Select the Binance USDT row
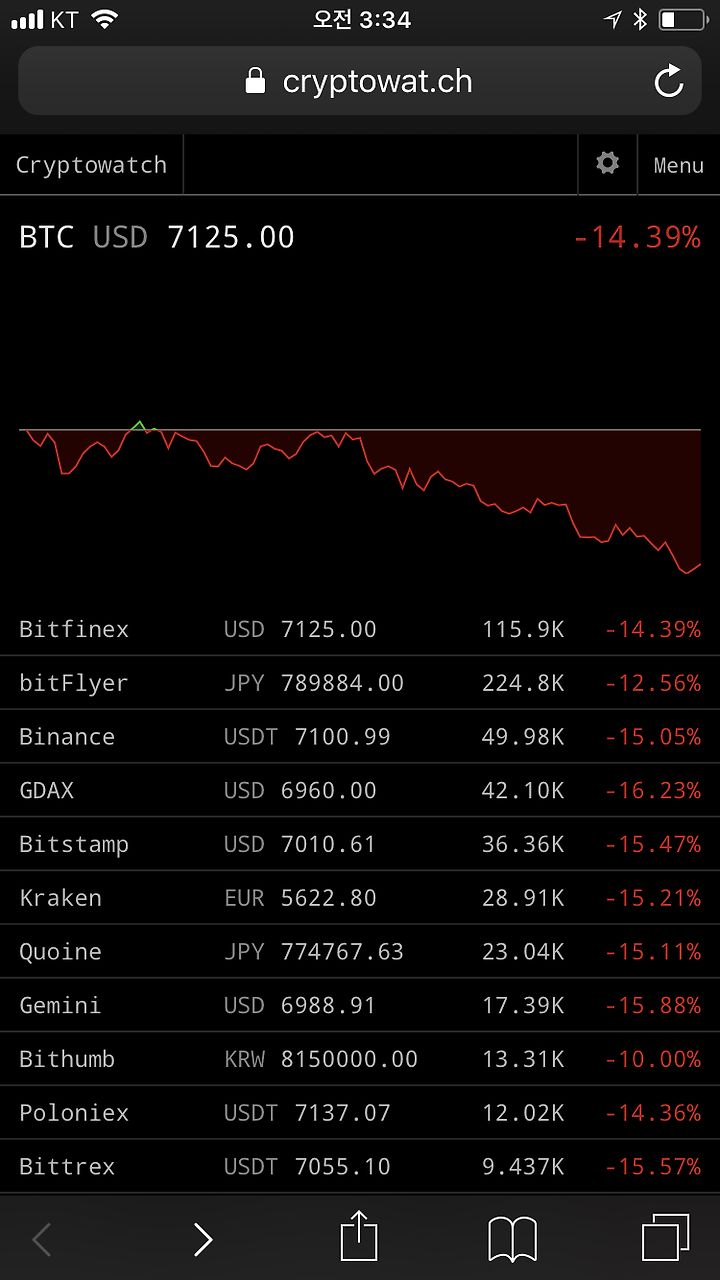 click(360, 737)
